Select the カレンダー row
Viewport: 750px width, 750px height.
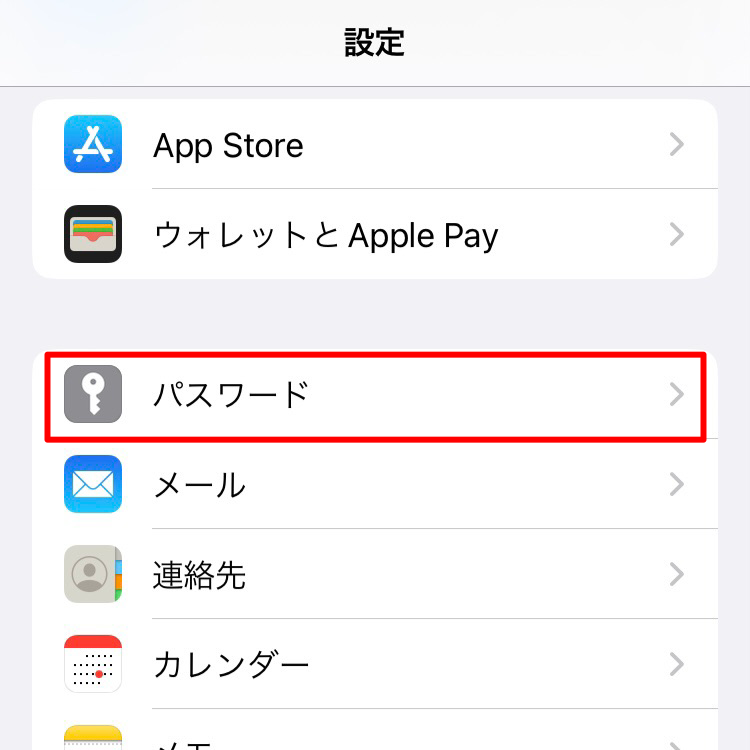375,664
